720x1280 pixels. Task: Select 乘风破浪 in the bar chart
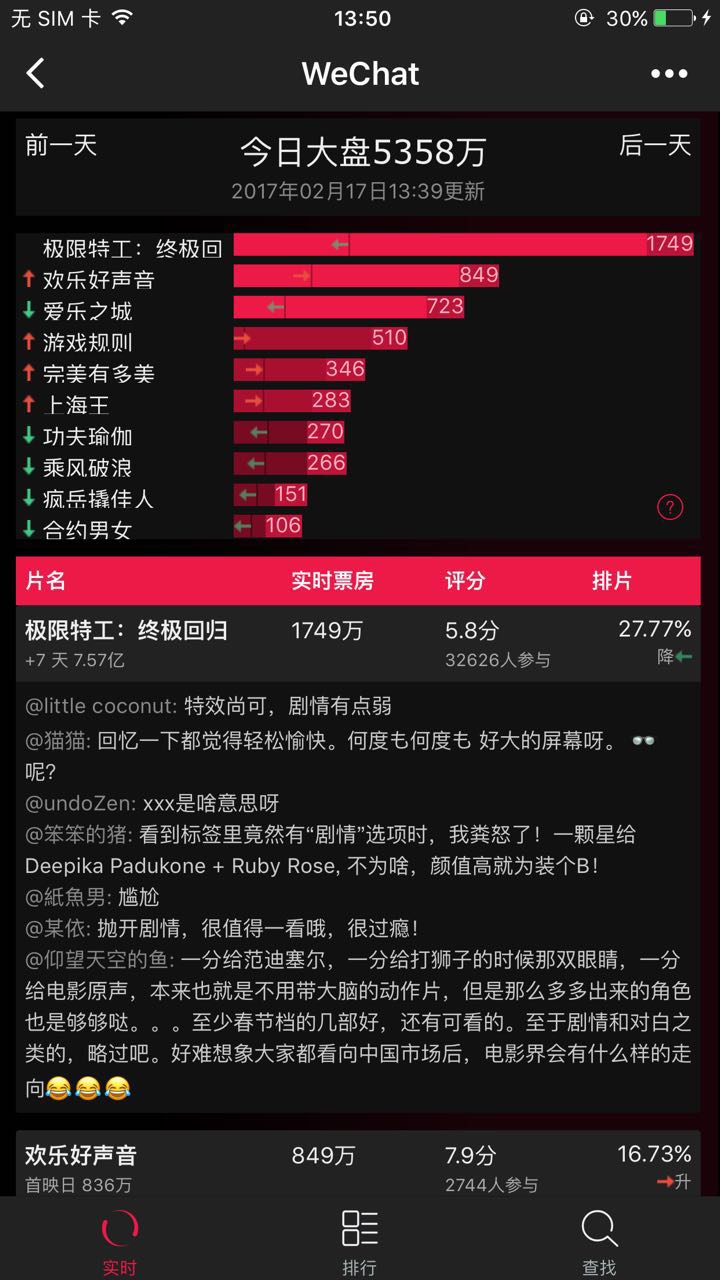tap(87, 467)
